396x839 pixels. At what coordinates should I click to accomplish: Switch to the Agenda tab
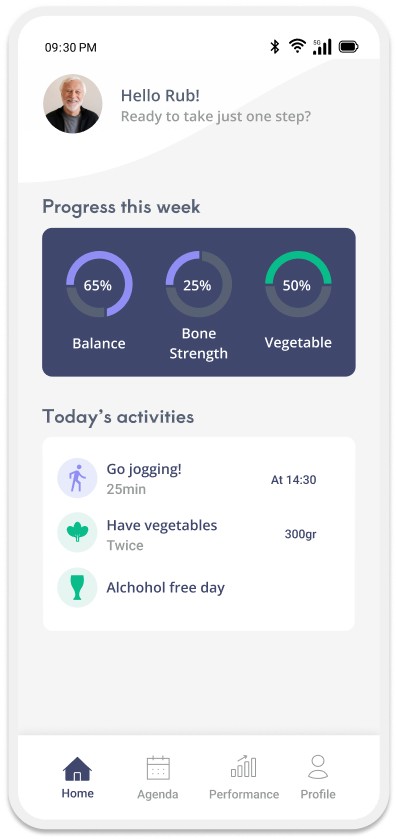pyautogui.click(x=158, y=777)
